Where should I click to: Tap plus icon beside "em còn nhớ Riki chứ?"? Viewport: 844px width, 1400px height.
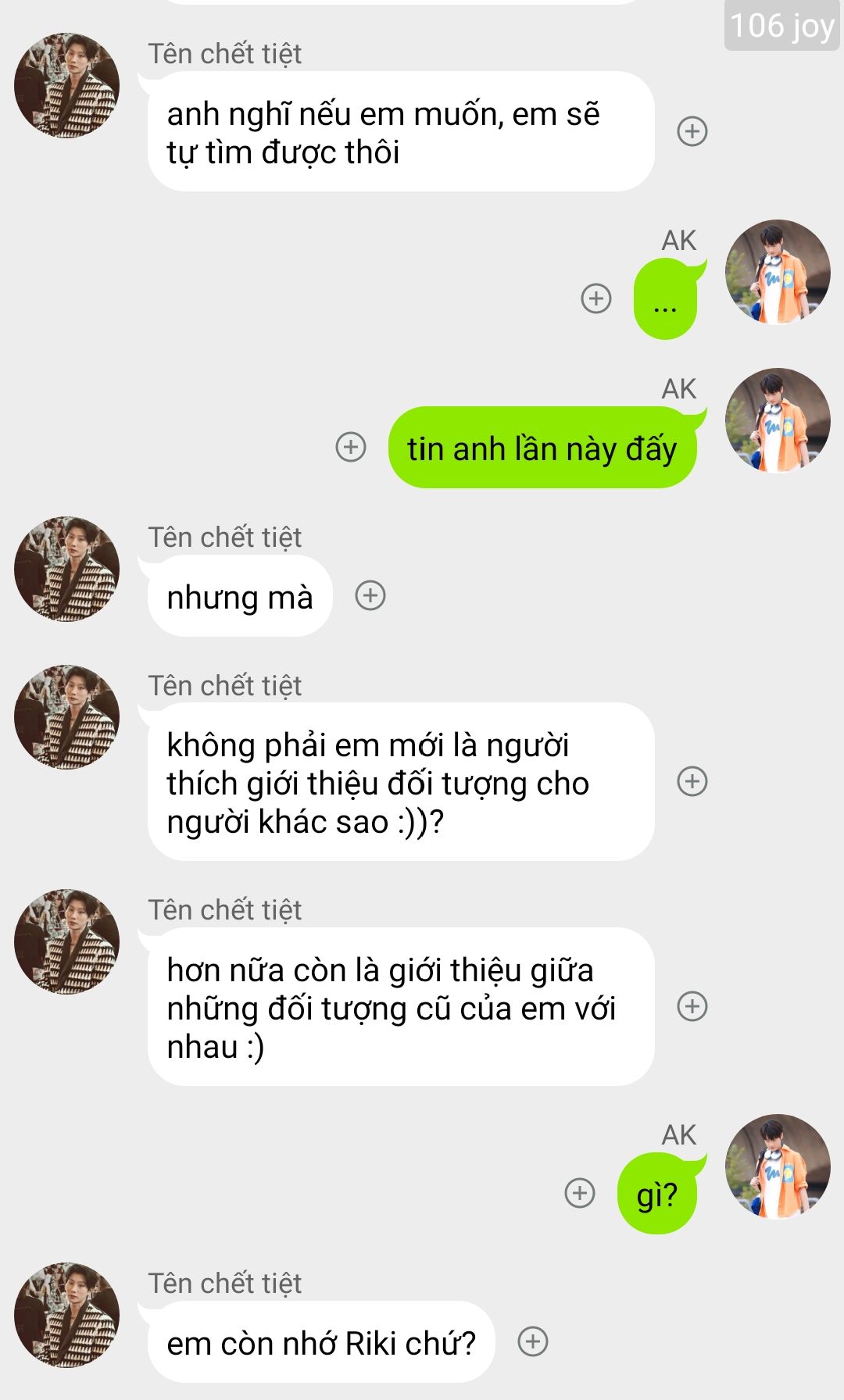533,1341
